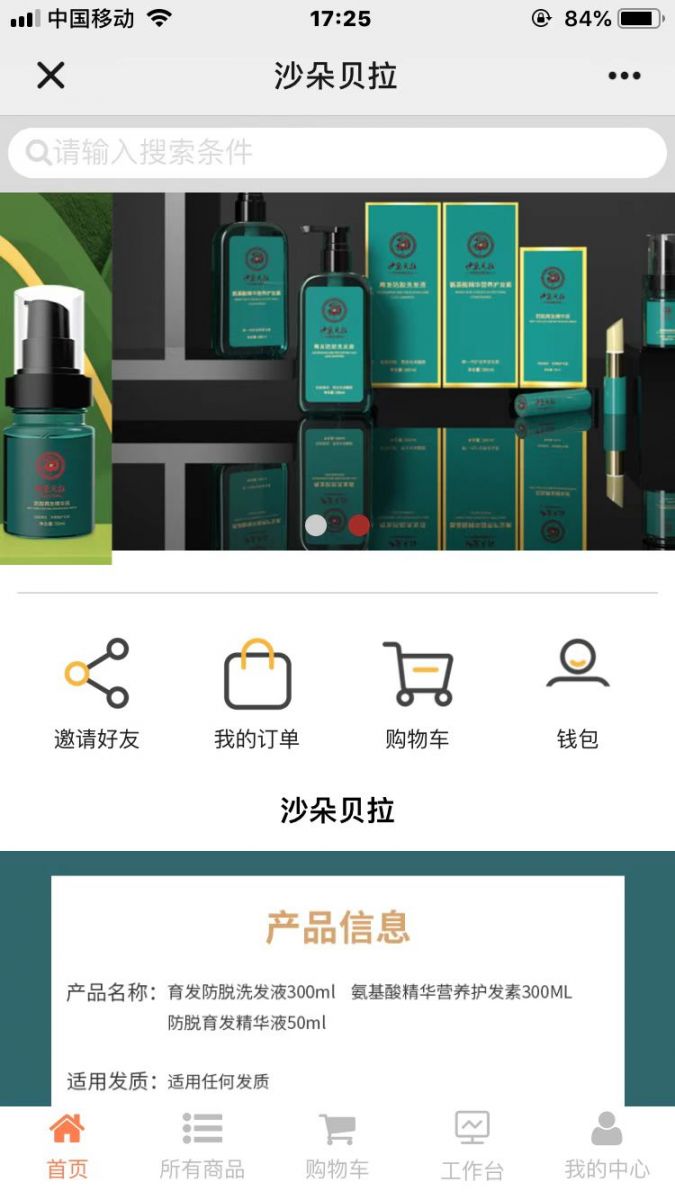
Task: Tap the search field 请输入搜索条件
Action: tap(337, 153)
